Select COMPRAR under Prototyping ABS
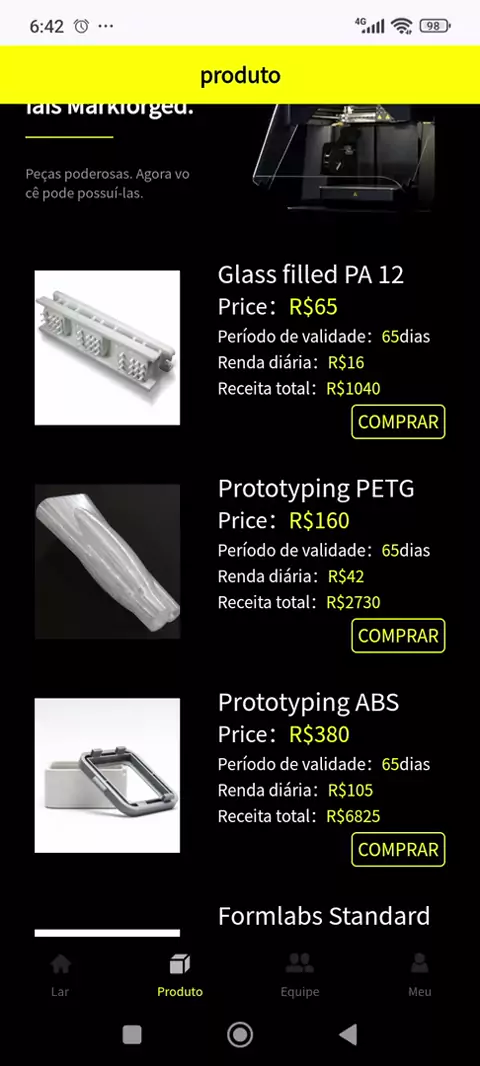This screenshot has height=1066, width=480. click(x=398, y=849)
